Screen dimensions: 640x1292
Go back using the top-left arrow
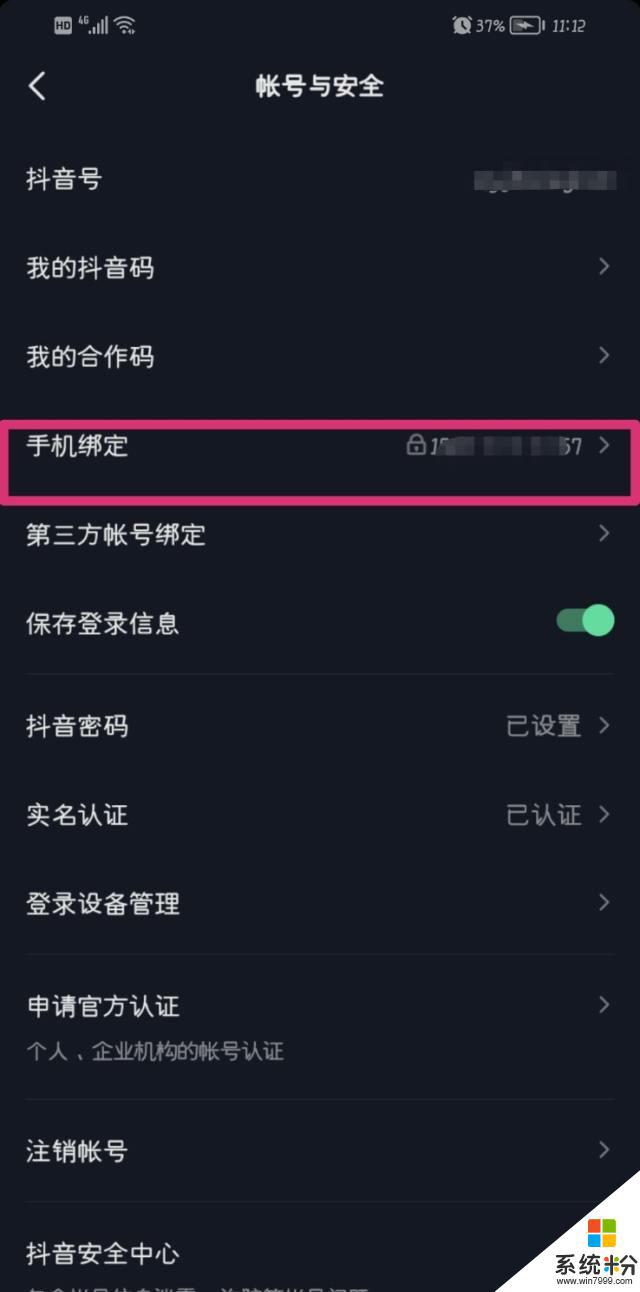coord(38,86)
